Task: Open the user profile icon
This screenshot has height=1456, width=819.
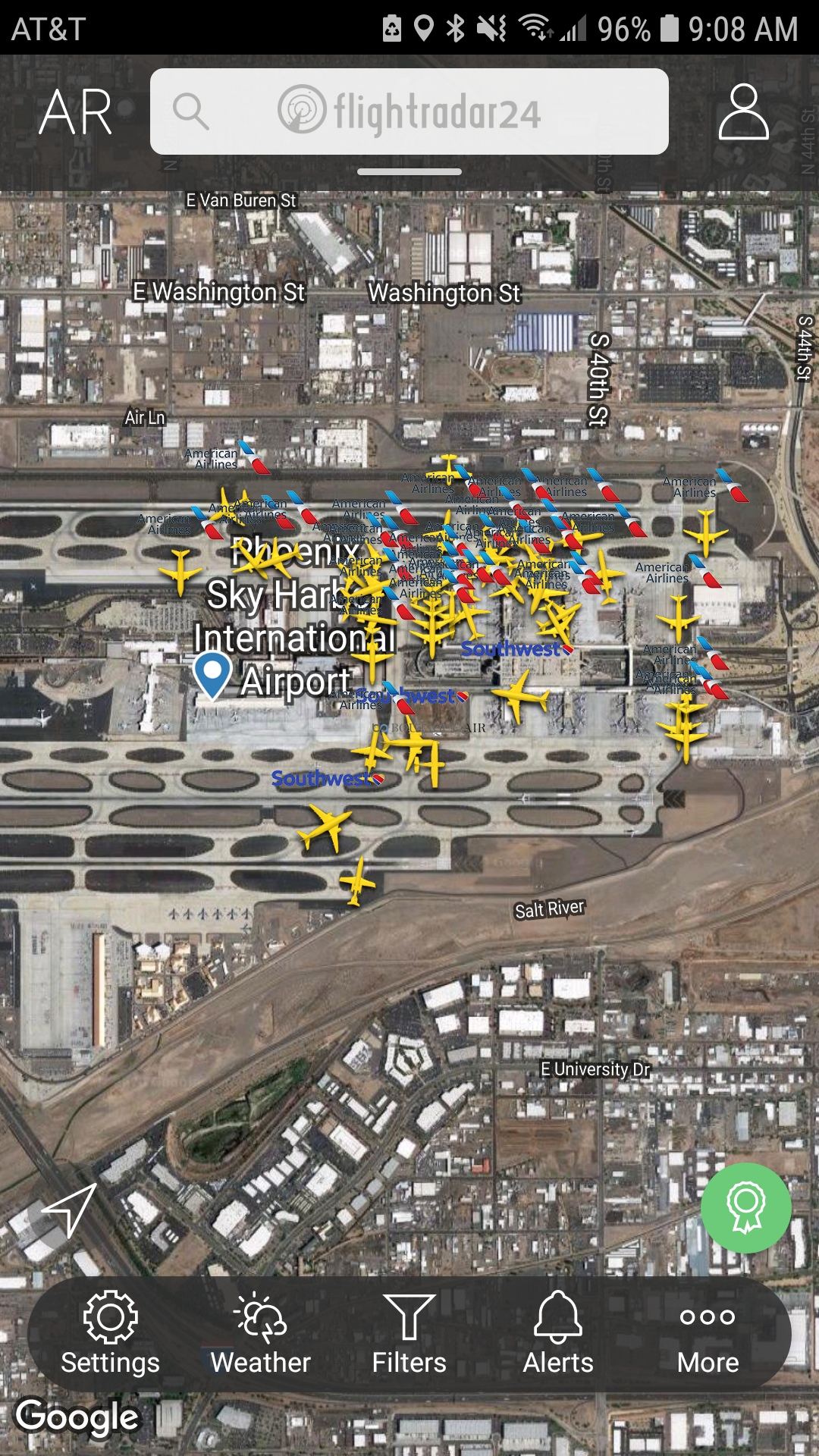Action: pos(743,112)
